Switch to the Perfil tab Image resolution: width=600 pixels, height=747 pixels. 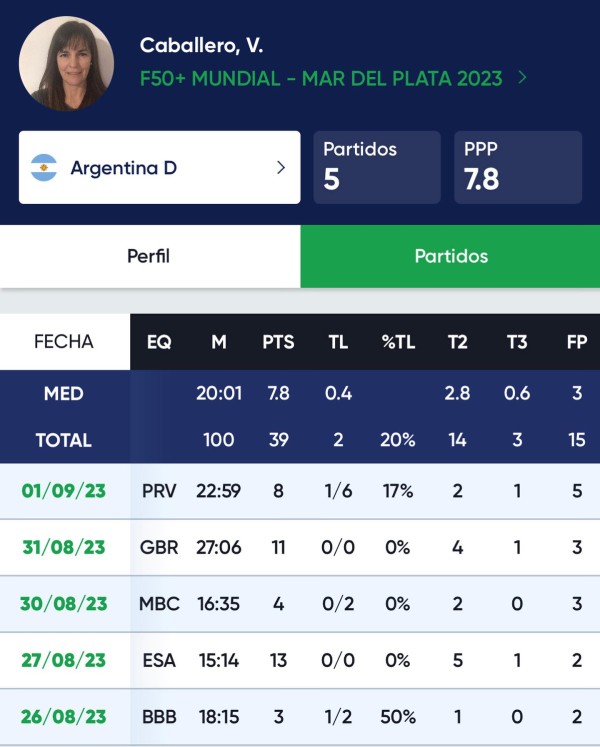[149, 256]
